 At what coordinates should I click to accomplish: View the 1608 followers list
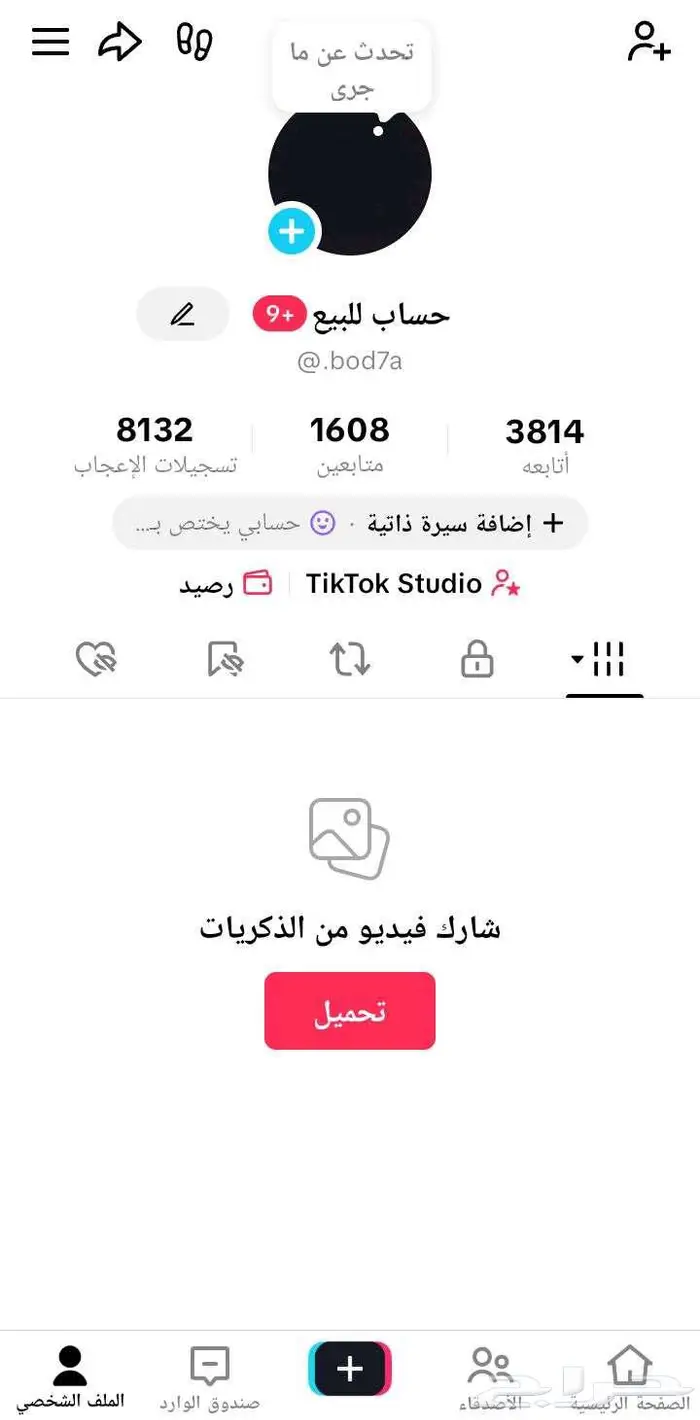[x=349, y=444]
